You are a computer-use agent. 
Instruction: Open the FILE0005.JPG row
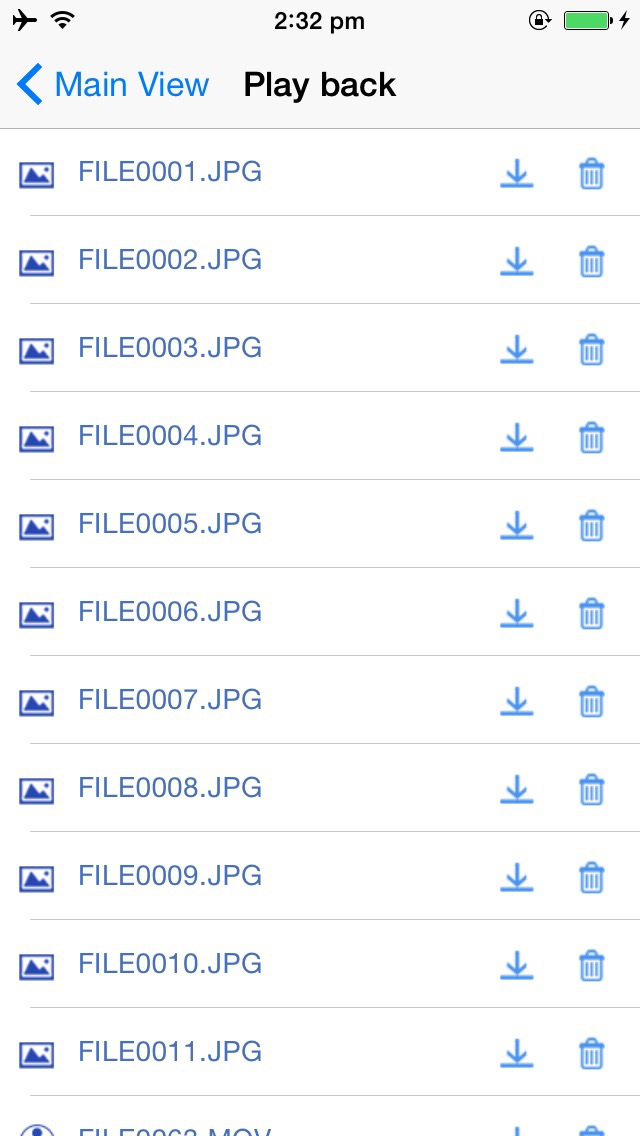pos(320,524)
